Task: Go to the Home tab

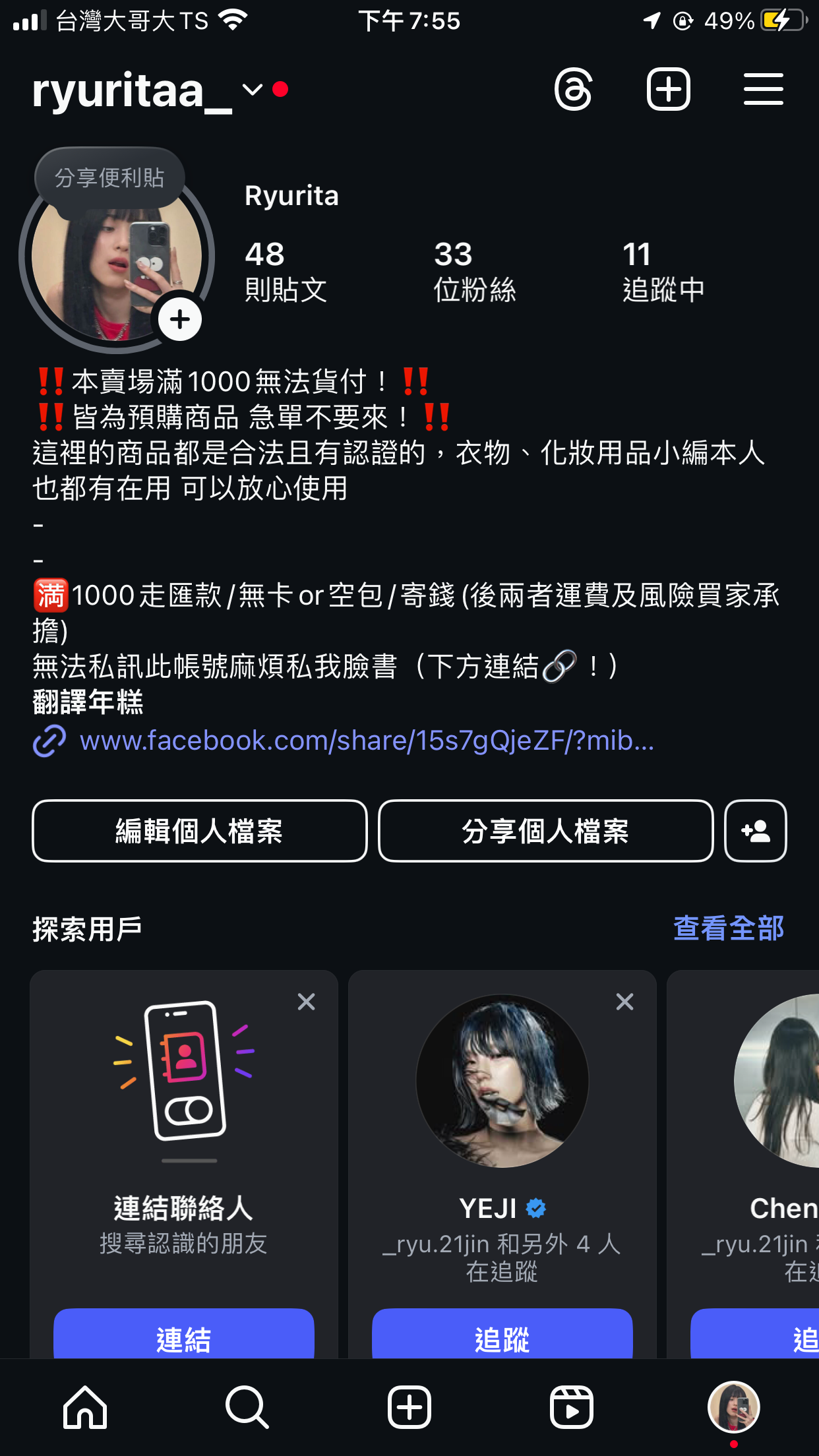Action: (x=85, y=1407)
